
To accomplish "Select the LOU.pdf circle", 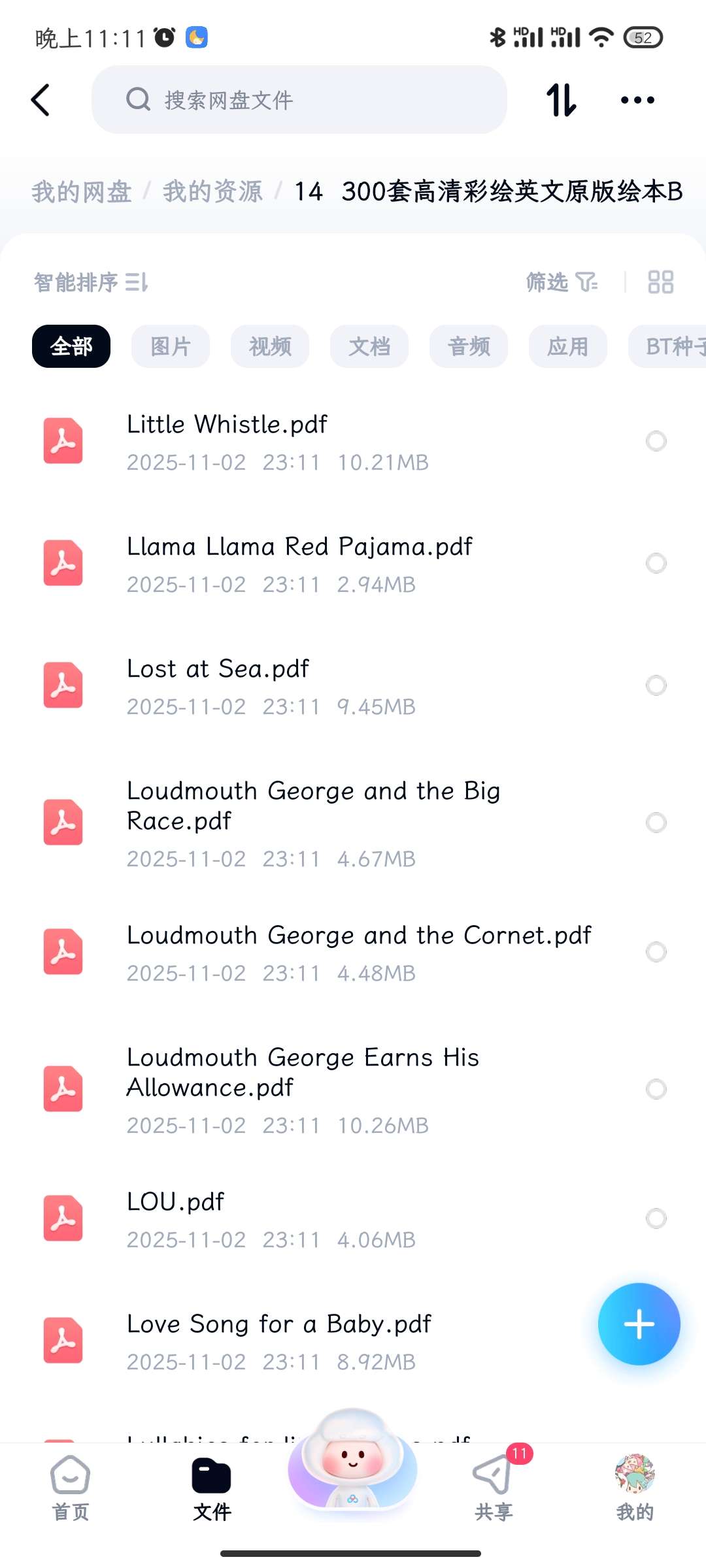I will 656,1218.
